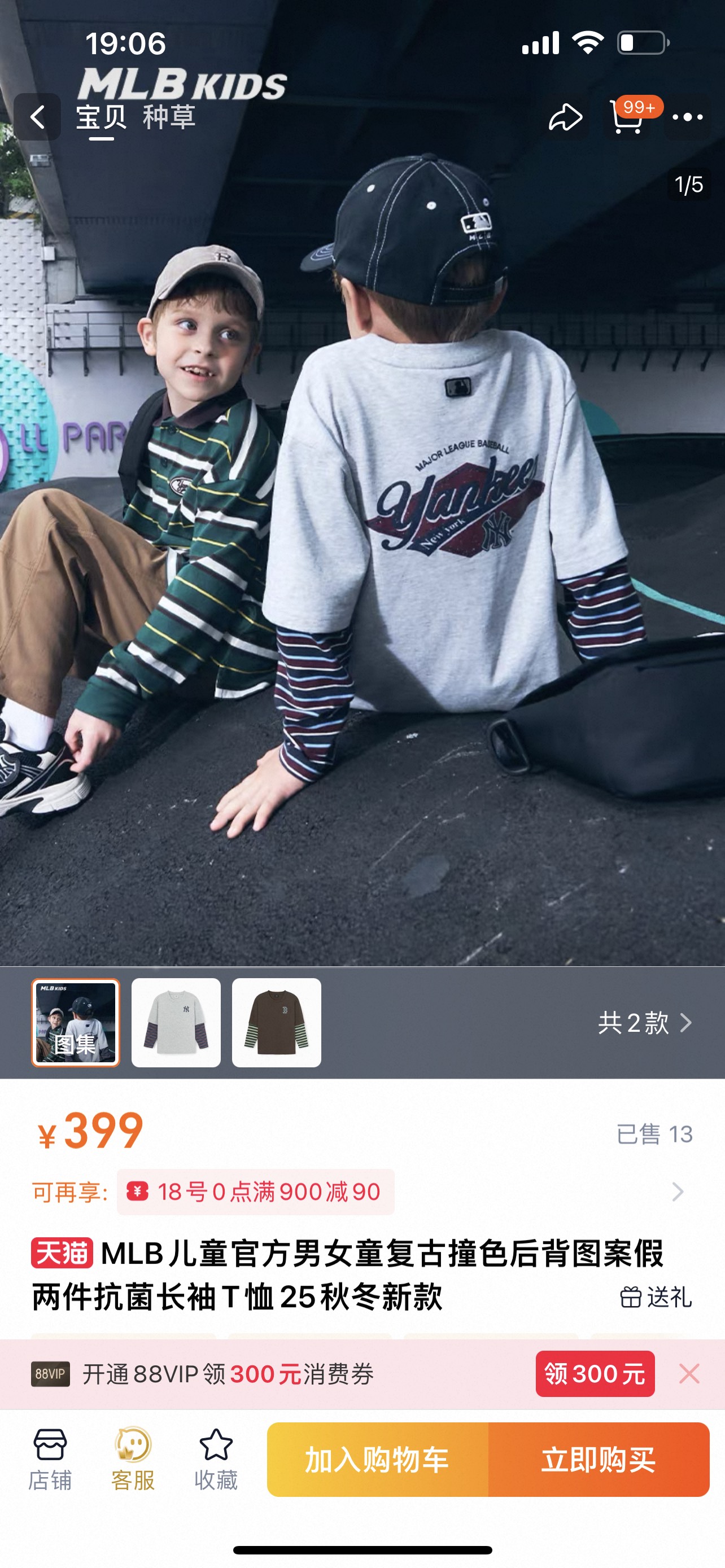Open the three-dot overflow menu
This screenshot has width=725, height=1568.
coord(687,117)
